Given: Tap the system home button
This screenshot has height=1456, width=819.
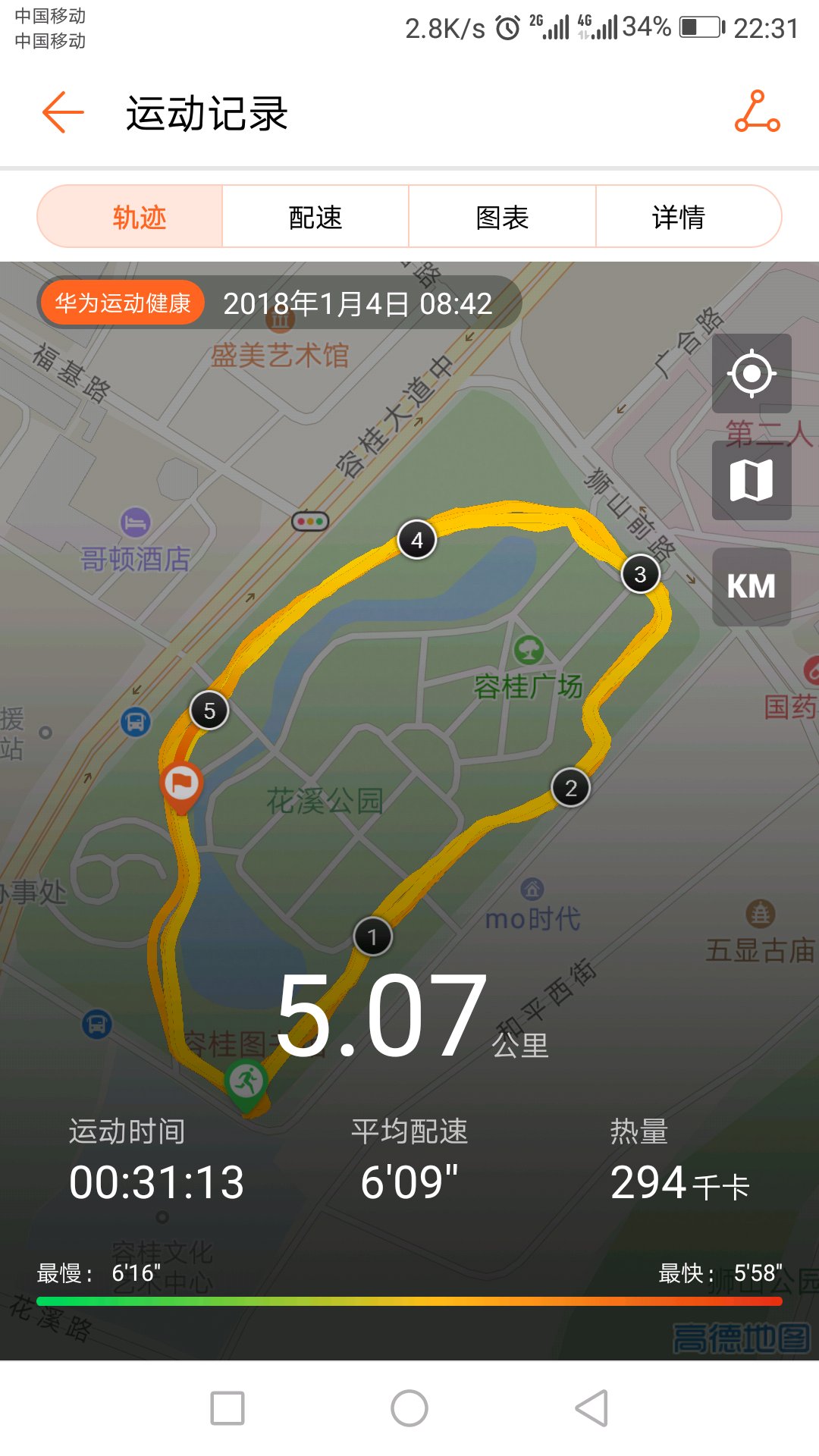Looking at the screenshot, I should 409,1408.
